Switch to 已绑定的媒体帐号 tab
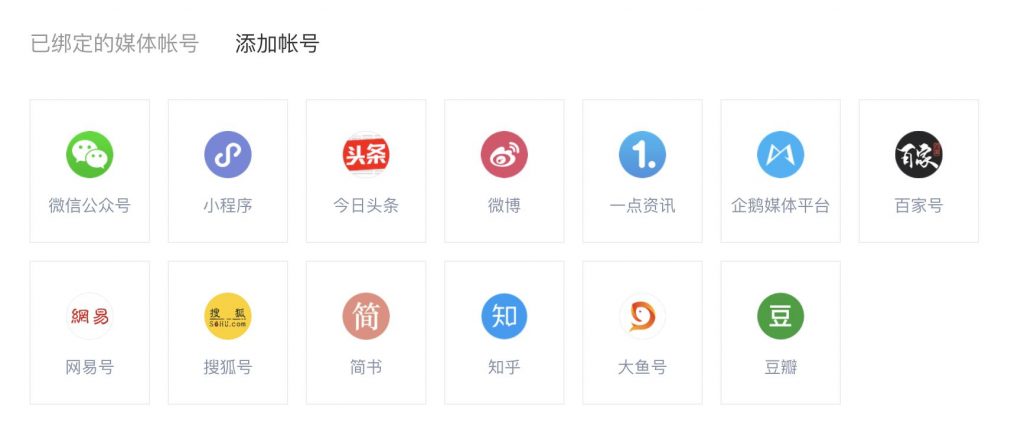The height and width of the screenshot is (433, 1024). [x=114, y=44]
